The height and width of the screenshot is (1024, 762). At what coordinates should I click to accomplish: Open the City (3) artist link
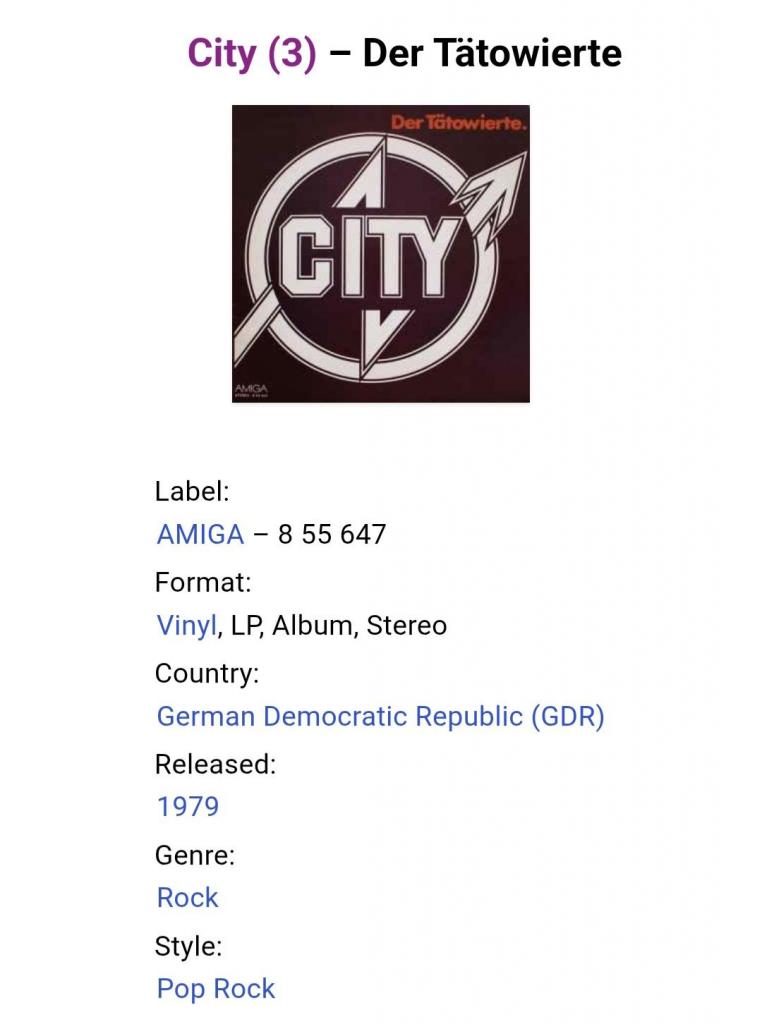(x=250, y=53)
